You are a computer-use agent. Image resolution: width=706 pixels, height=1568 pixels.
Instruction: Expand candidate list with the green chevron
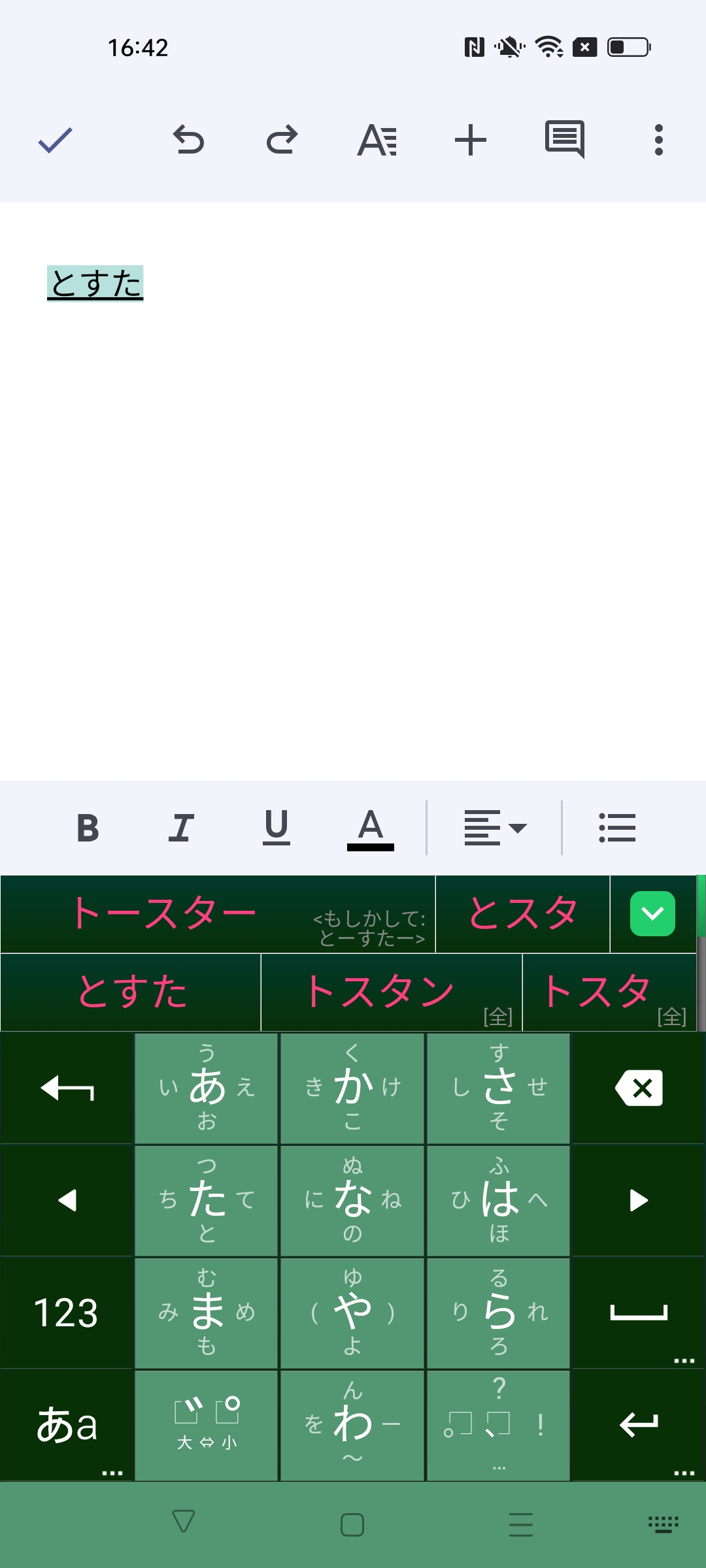click(652, 913)
